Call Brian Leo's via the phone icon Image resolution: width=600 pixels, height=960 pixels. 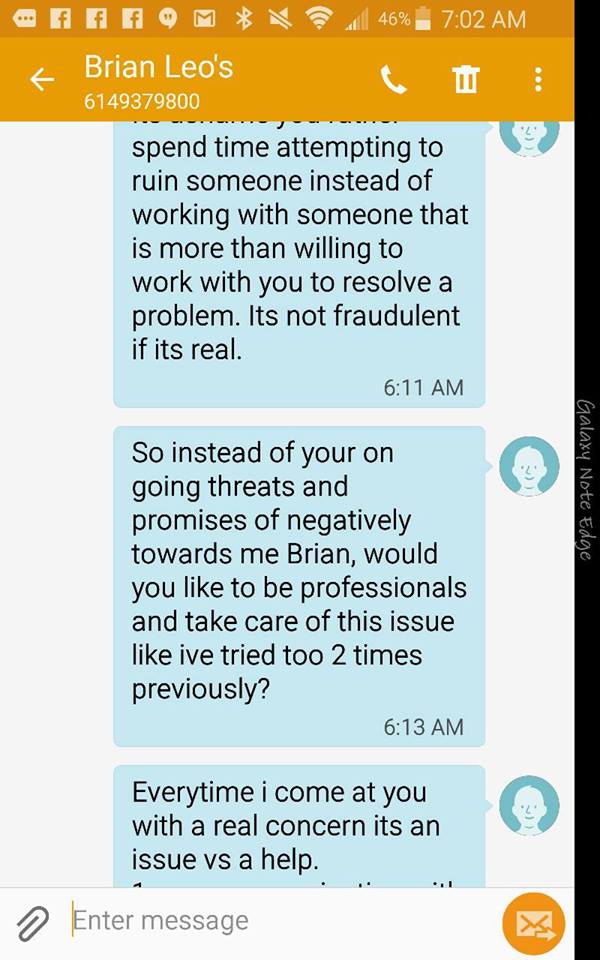coord(393,80)
